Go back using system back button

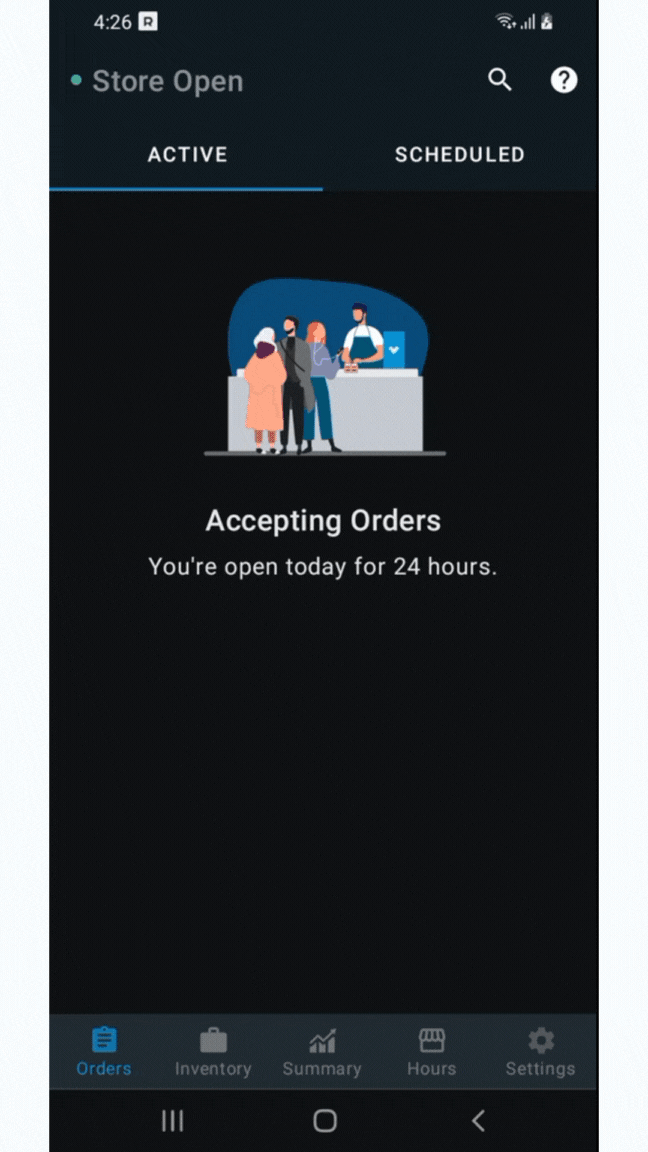pos(478,1121)
